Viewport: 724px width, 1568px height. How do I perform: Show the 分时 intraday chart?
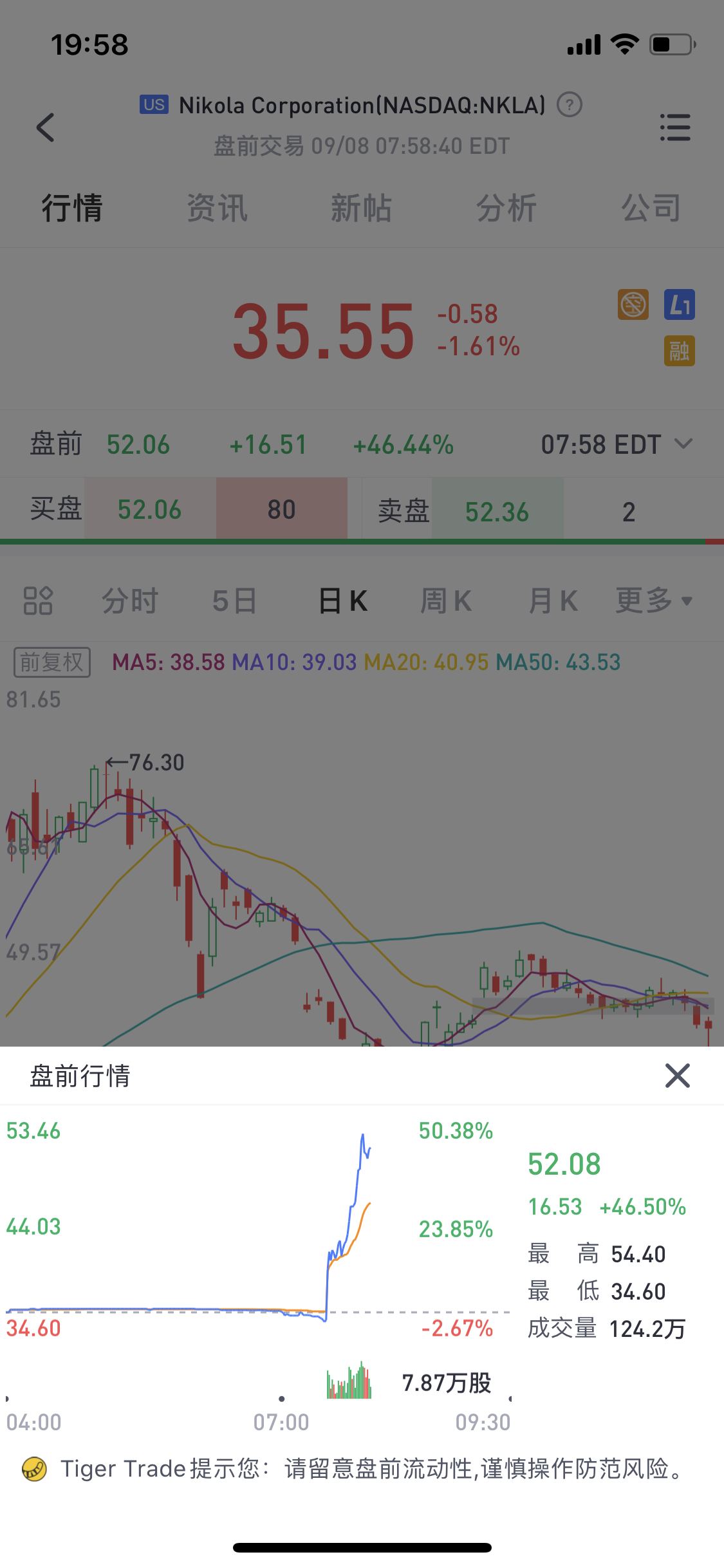point(129,601)
